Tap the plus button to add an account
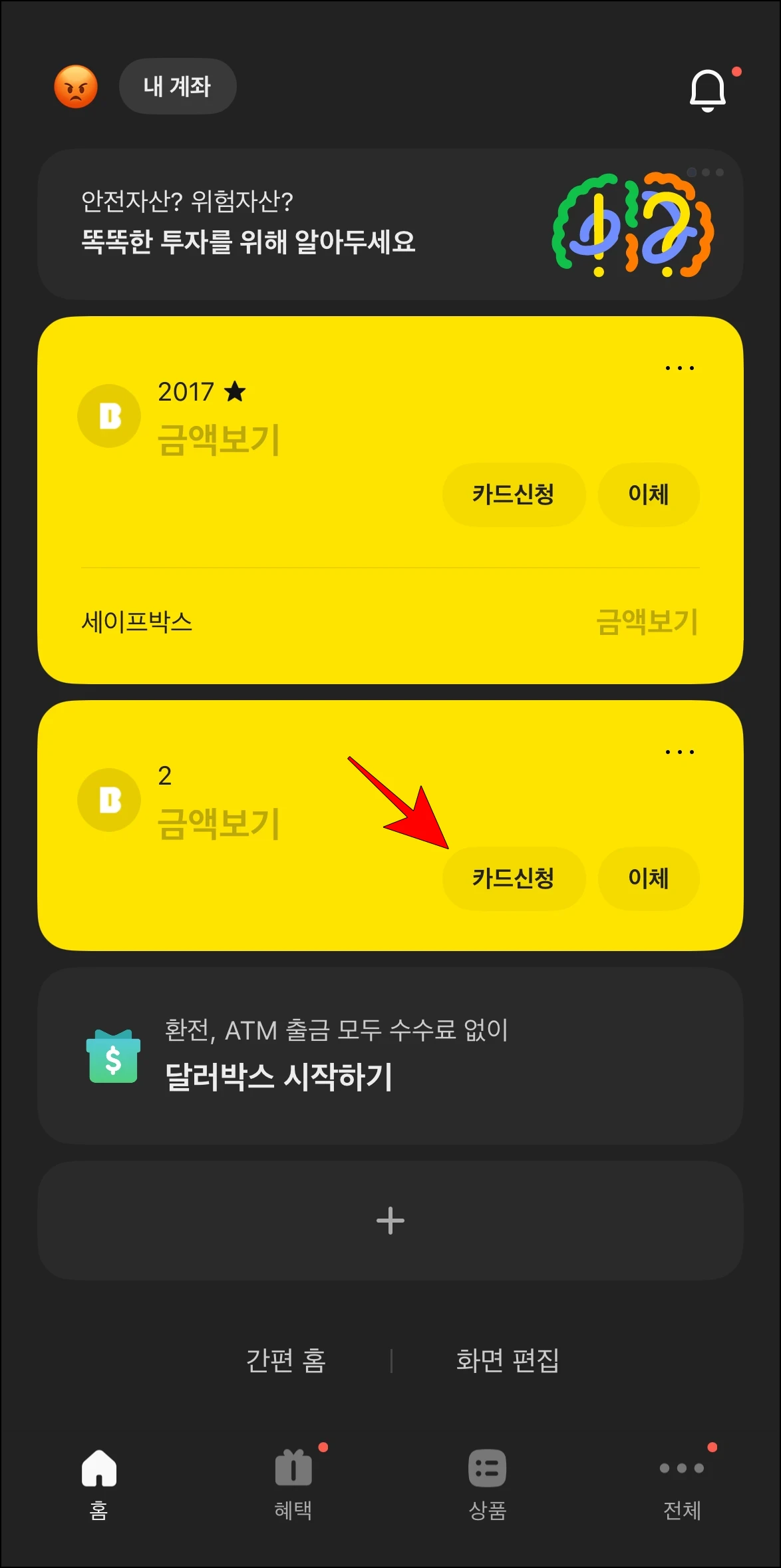Image resolution: width=781 pixels, height=1568 pixels. point(390,1220)
